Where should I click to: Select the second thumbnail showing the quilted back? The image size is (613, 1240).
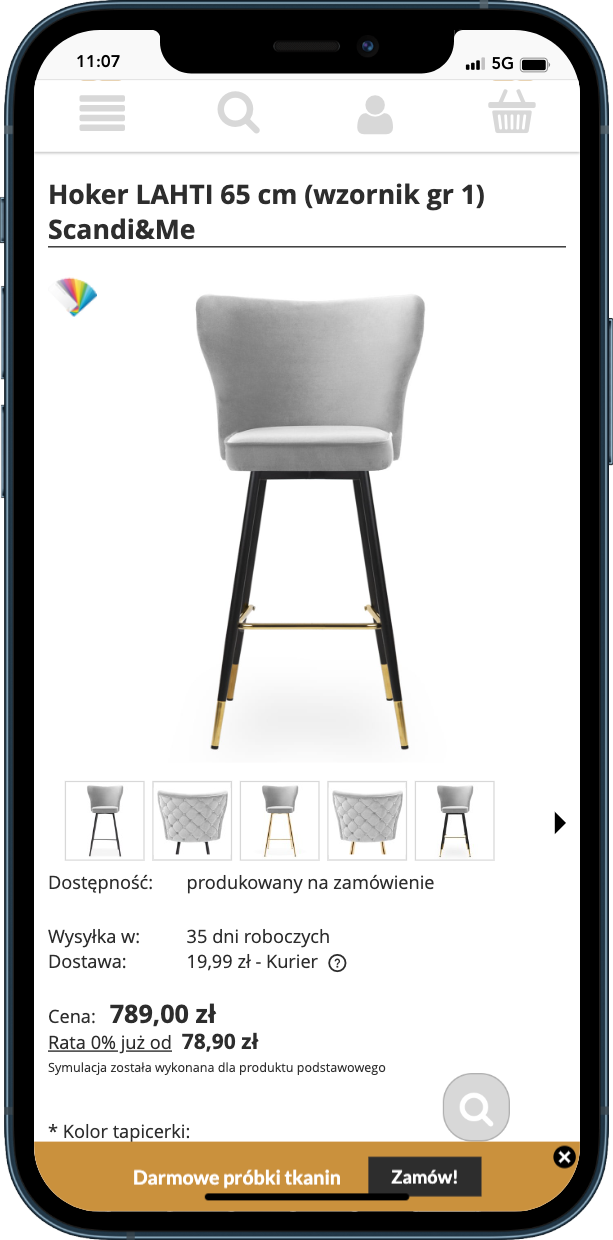click(x=192, y=821)
